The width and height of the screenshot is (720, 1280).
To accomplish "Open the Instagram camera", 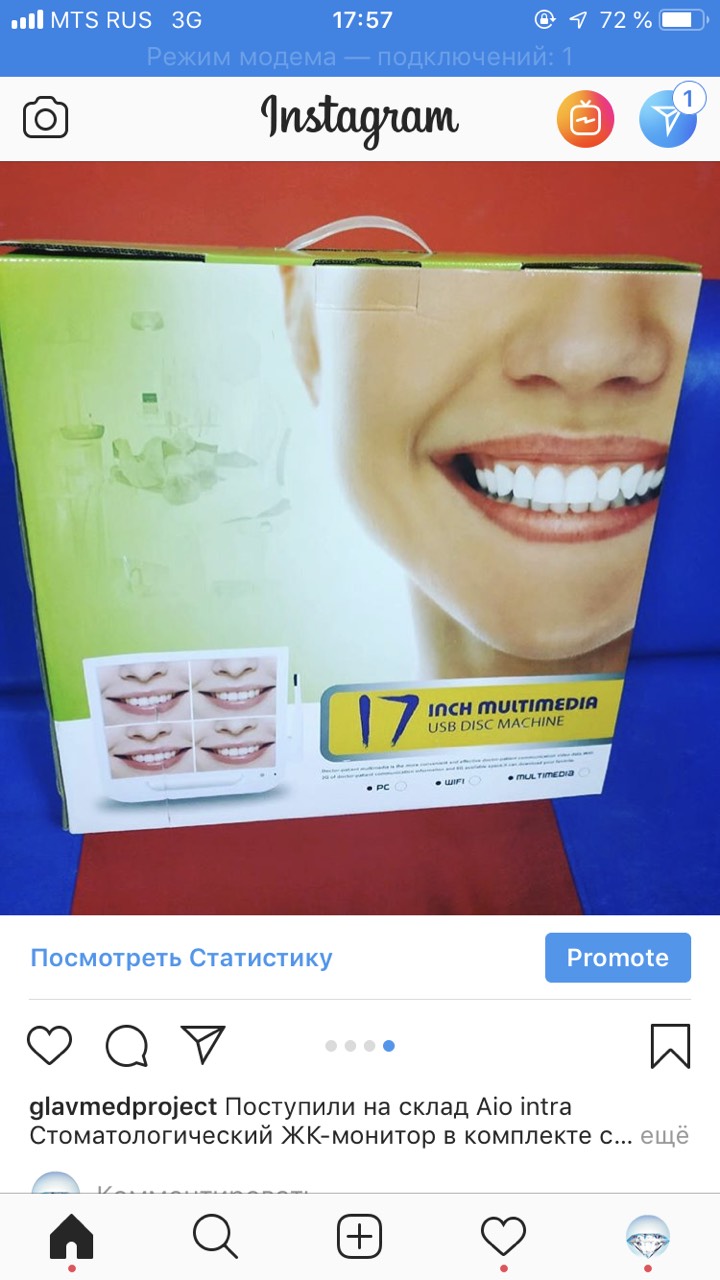I will point(45,119).
